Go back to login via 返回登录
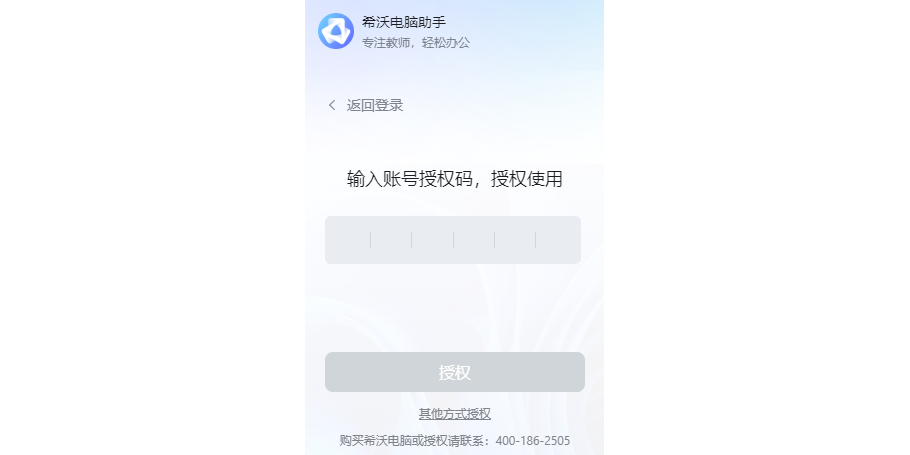The height and width of the screenshot is (455, 910). click(x=366, y=105)
